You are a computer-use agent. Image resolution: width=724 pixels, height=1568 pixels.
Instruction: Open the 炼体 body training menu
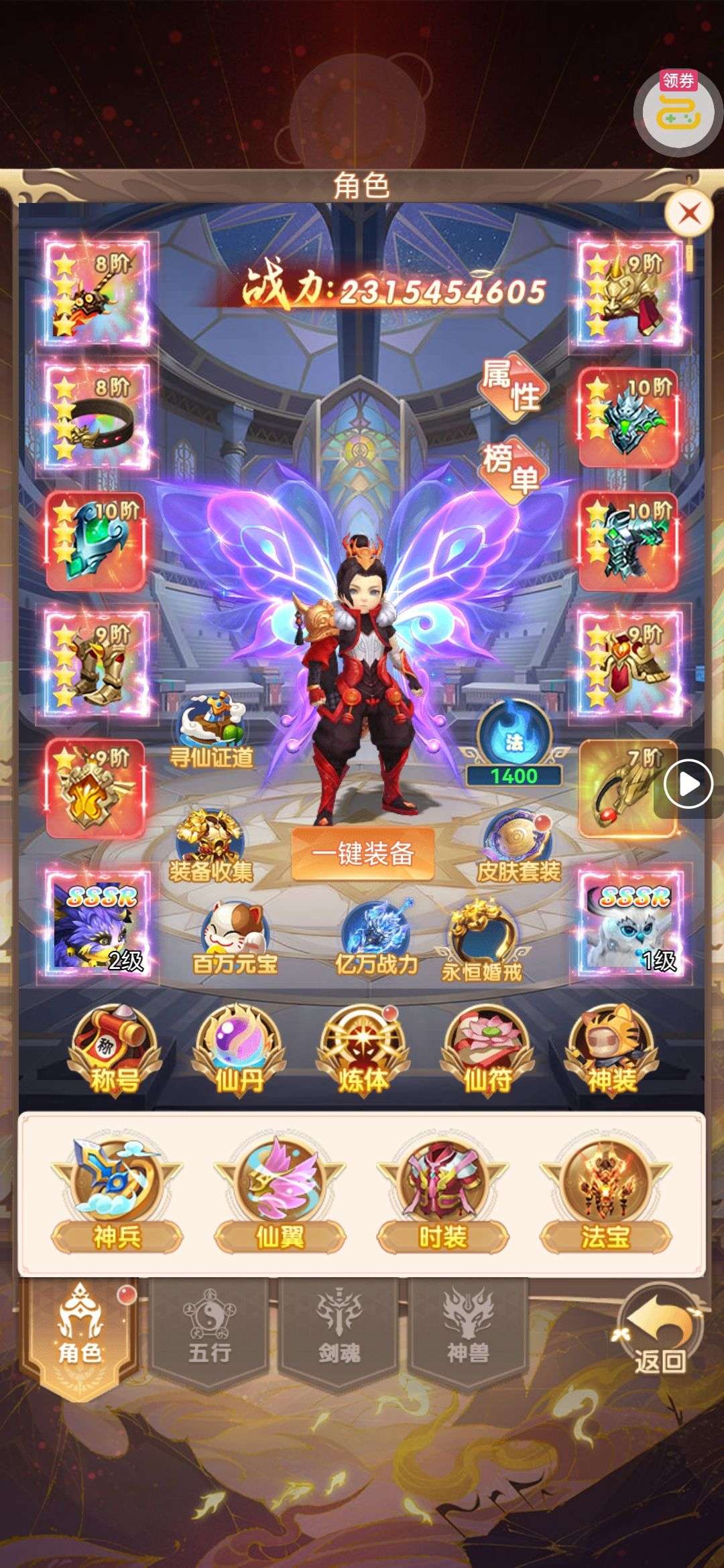tap(363, 1050)
